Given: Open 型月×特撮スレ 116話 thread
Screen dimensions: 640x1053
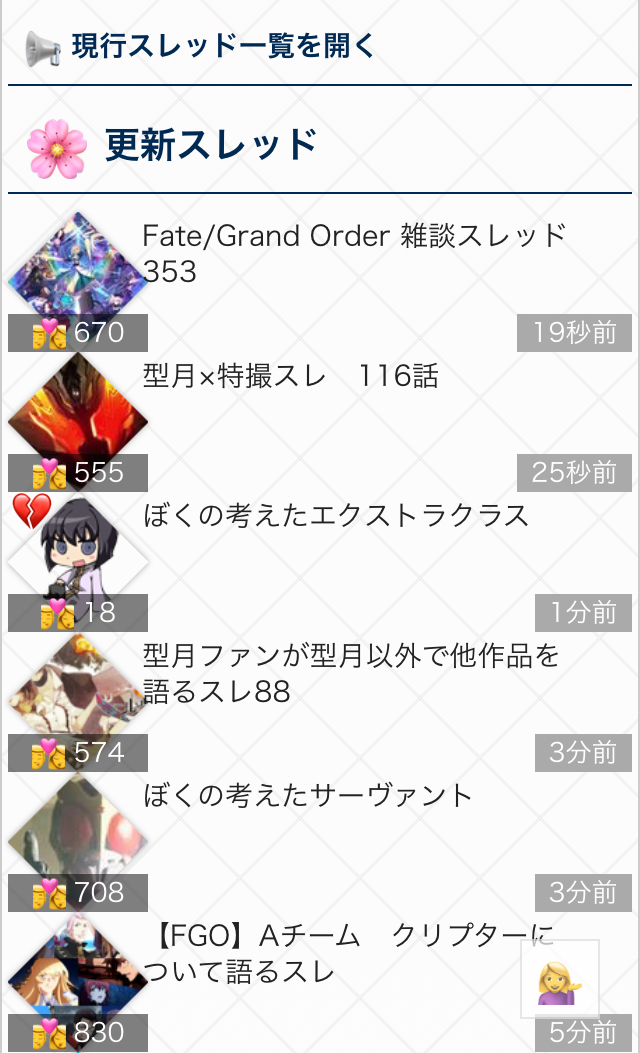Looking at the screenshot, I should pos(291,377).
